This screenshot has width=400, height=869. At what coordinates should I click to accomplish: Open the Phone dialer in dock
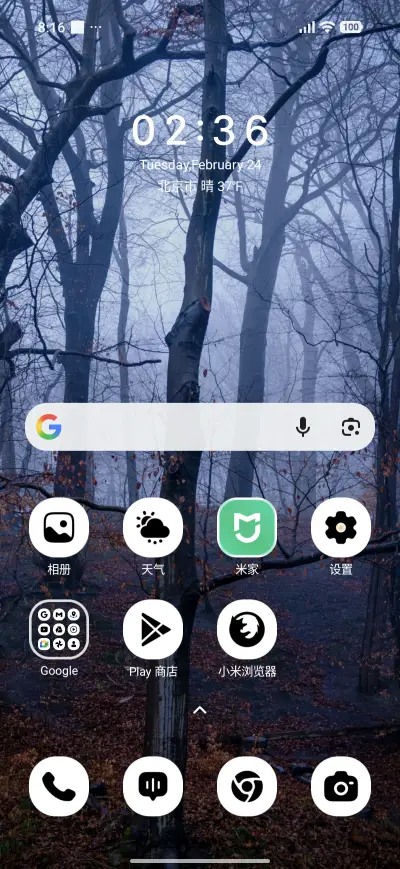click(59, 786)
